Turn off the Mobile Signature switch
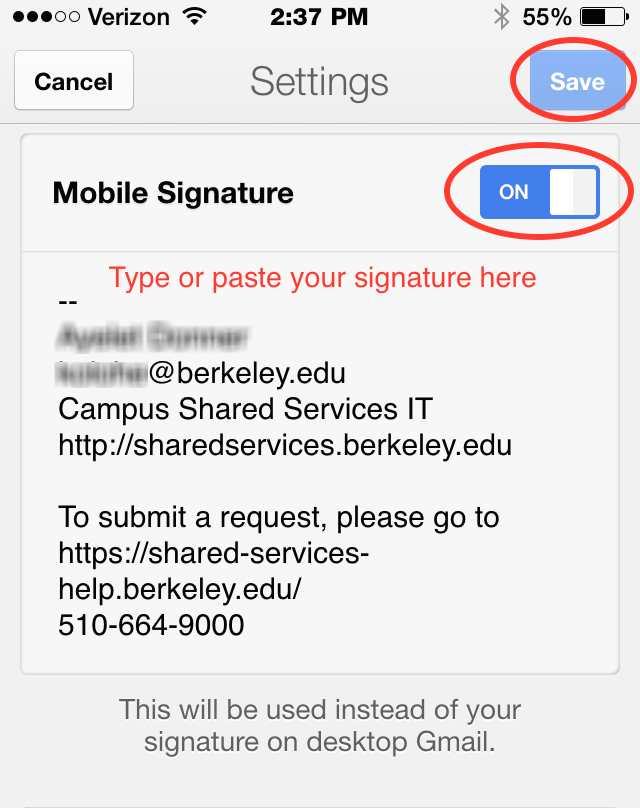 coord(539,192)
